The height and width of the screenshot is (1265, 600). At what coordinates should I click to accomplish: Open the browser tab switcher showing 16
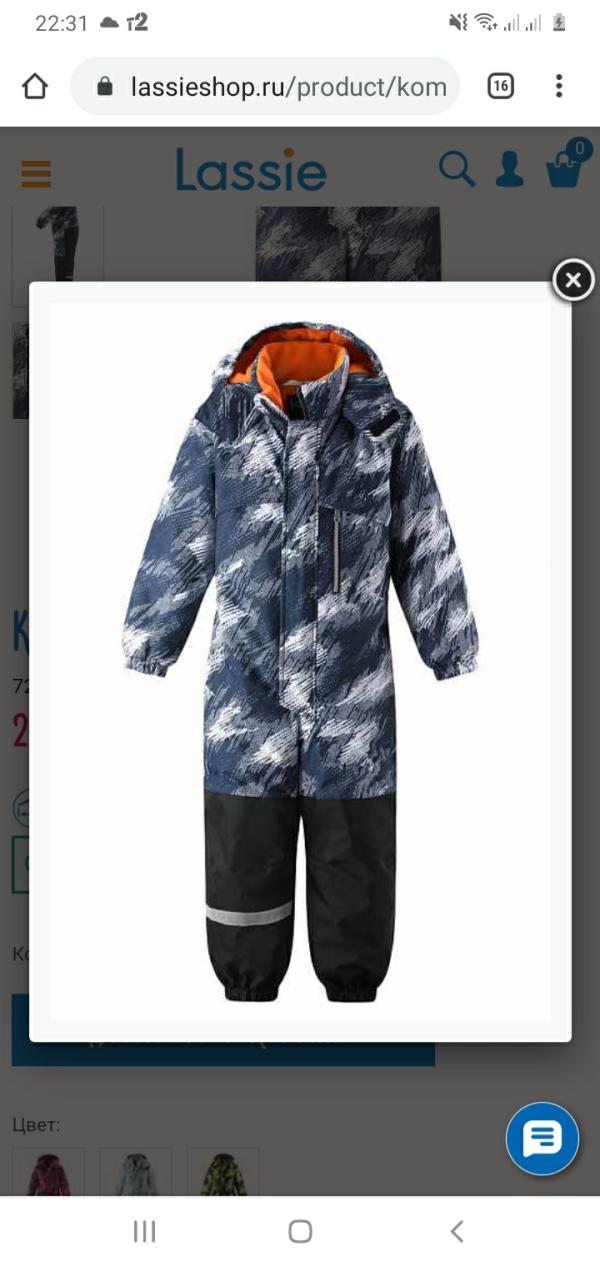tap(501, 86)
